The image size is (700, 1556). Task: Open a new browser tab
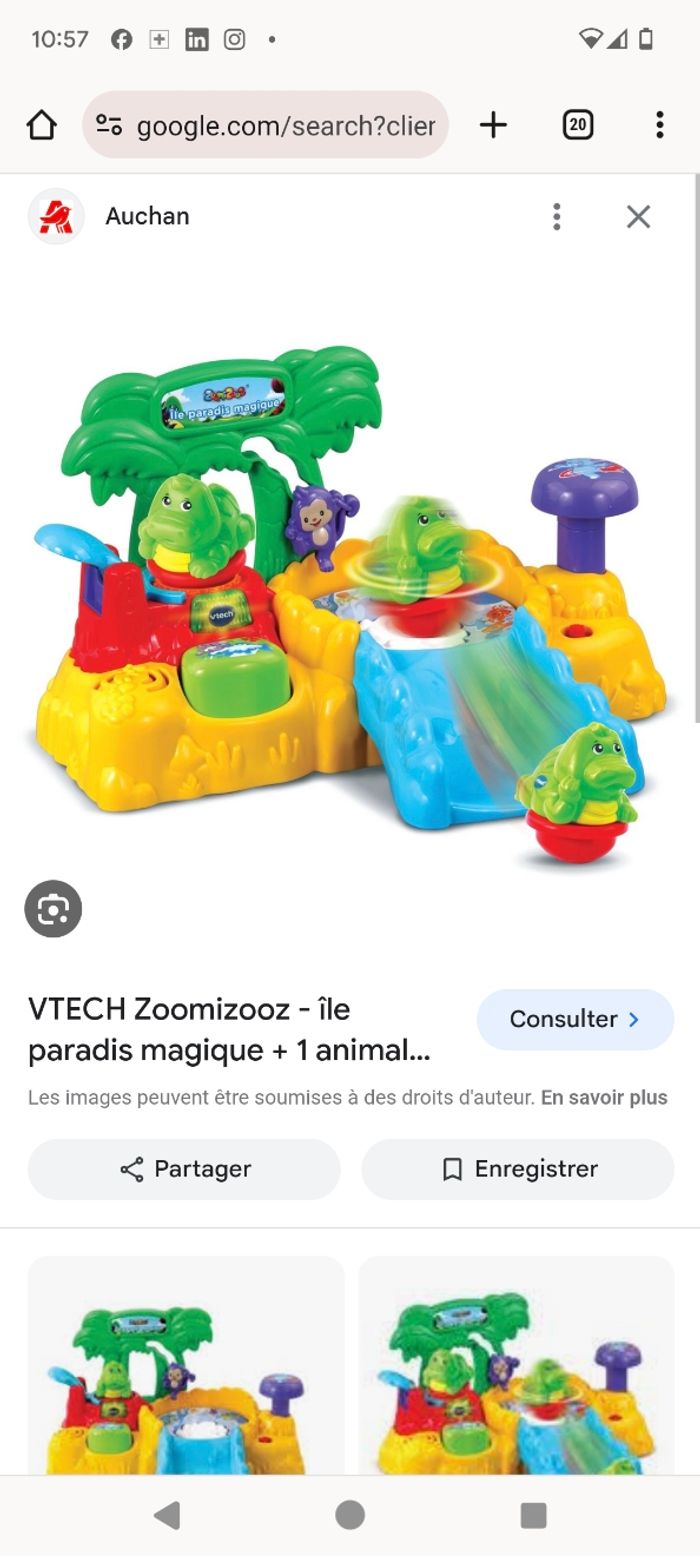click(x=493, y=125)
